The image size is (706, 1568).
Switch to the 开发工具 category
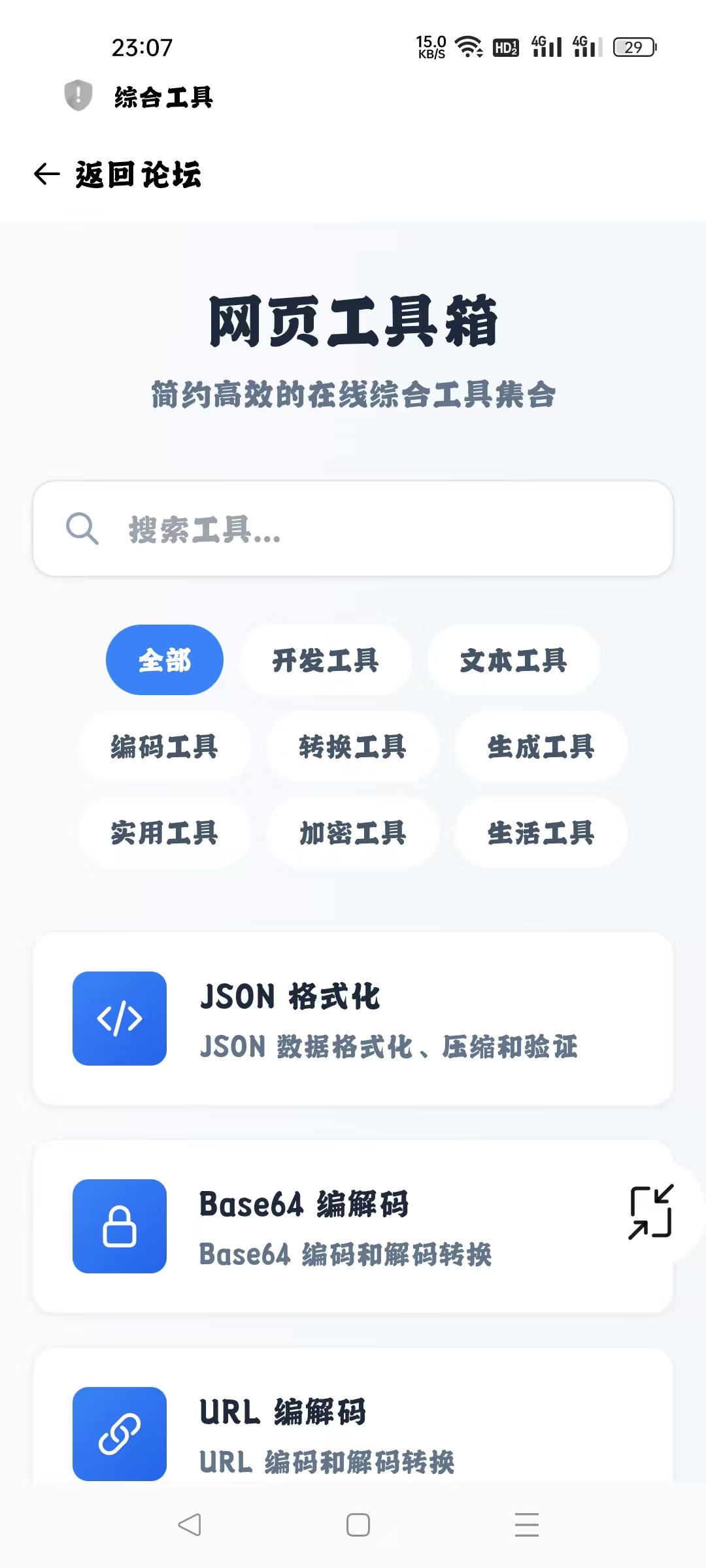pyautogui.click(x=326, y=660)
